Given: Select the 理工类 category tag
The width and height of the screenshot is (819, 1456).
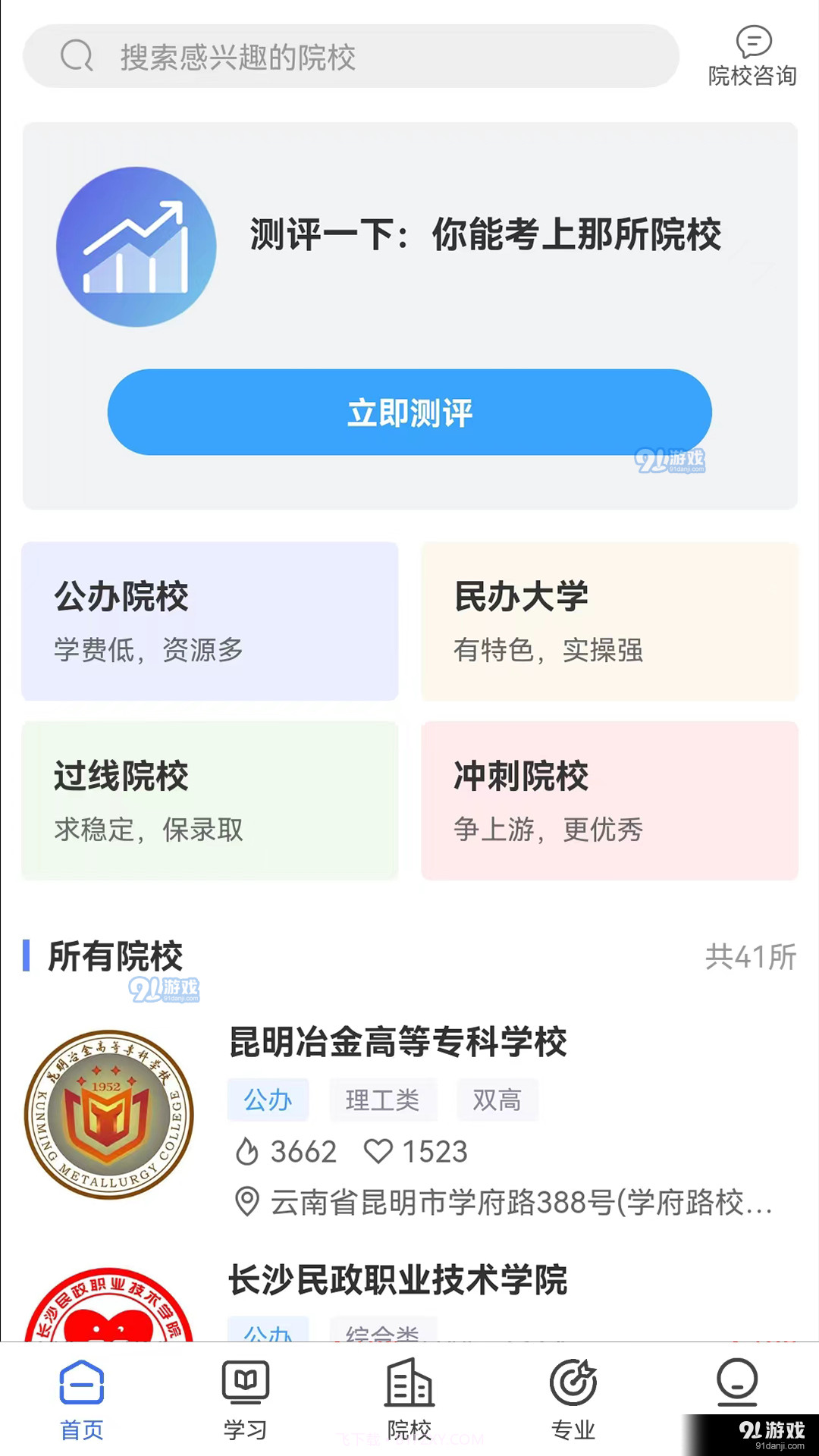Looking at the screenshot, I should pos(383,1100).
